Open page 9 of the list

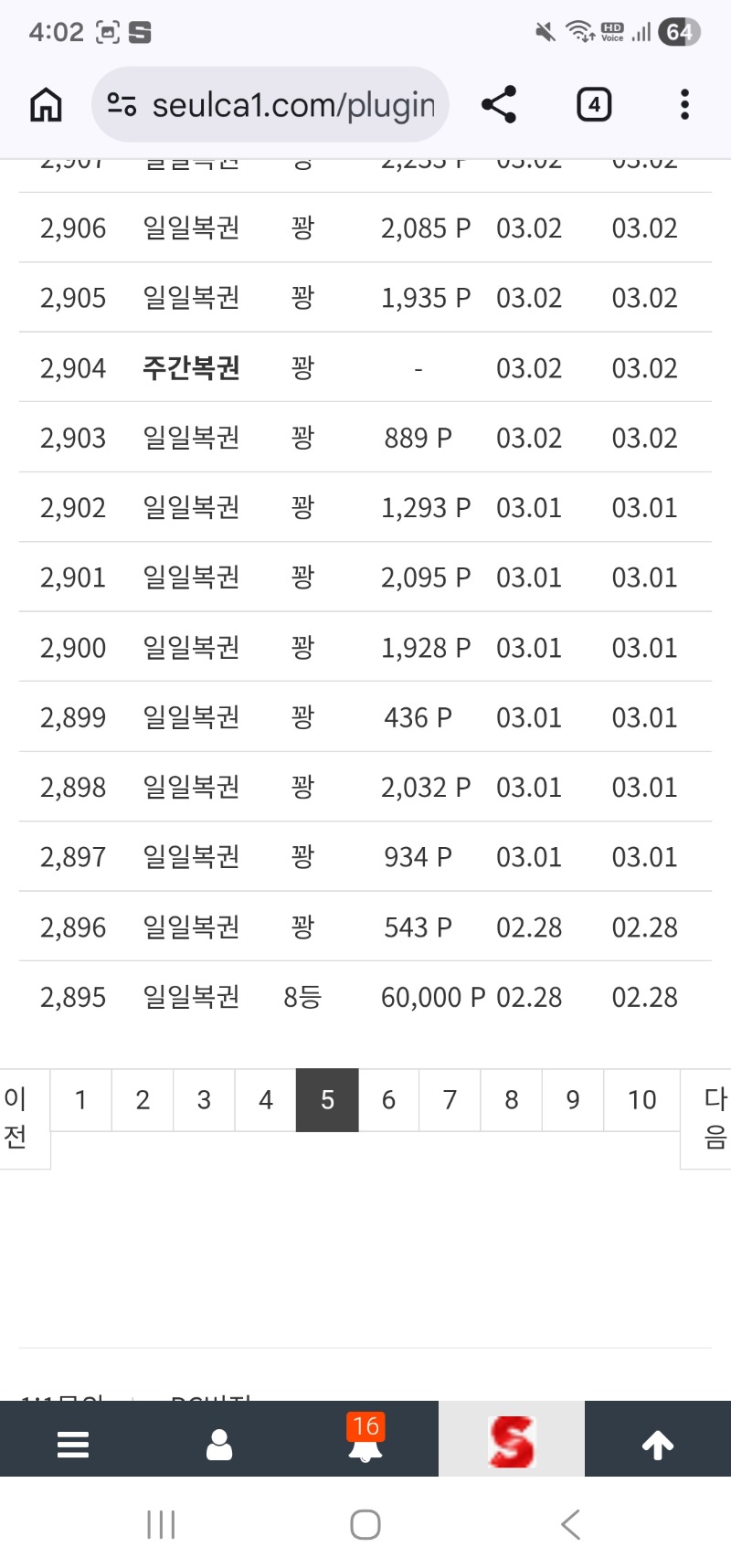click(x=573, y=1100)
